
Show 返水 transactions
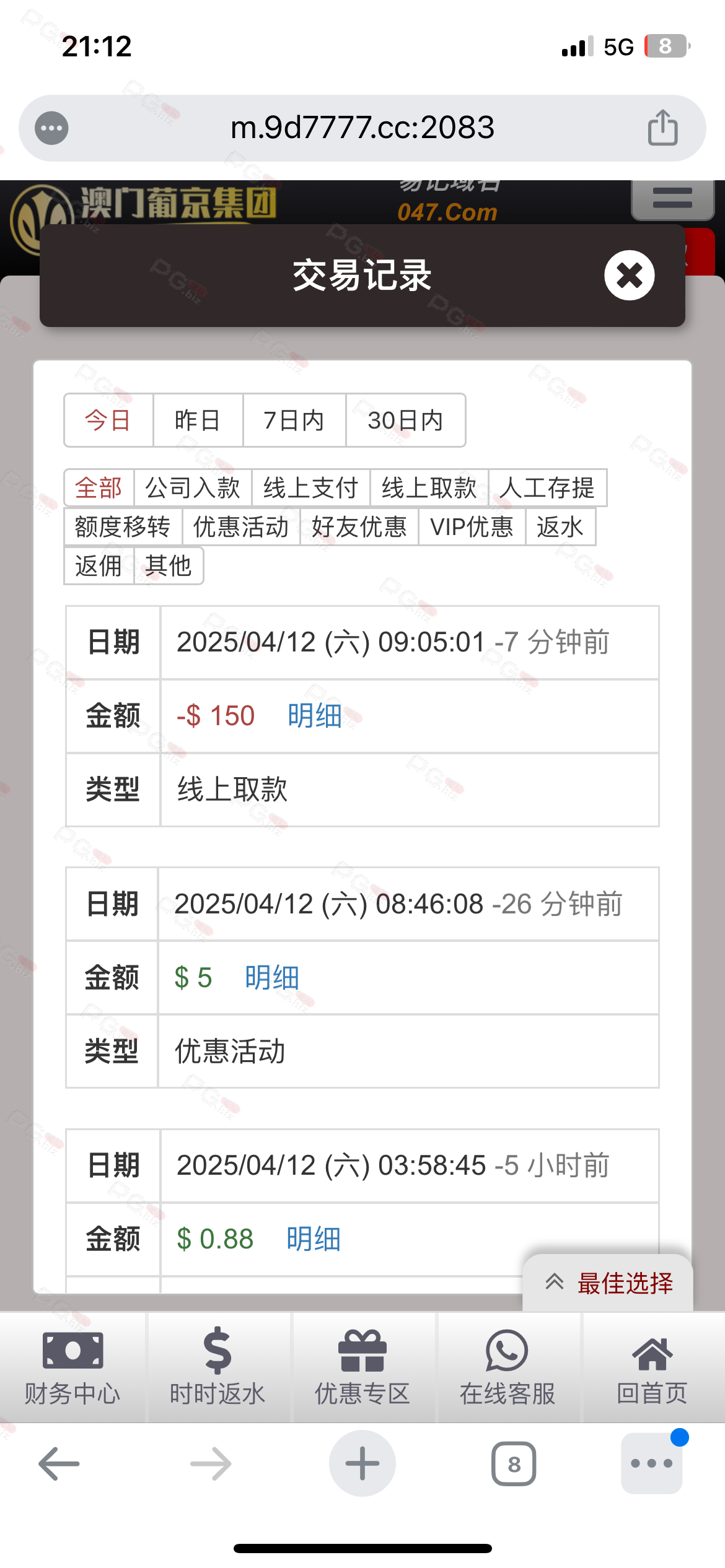pos(561,526)
